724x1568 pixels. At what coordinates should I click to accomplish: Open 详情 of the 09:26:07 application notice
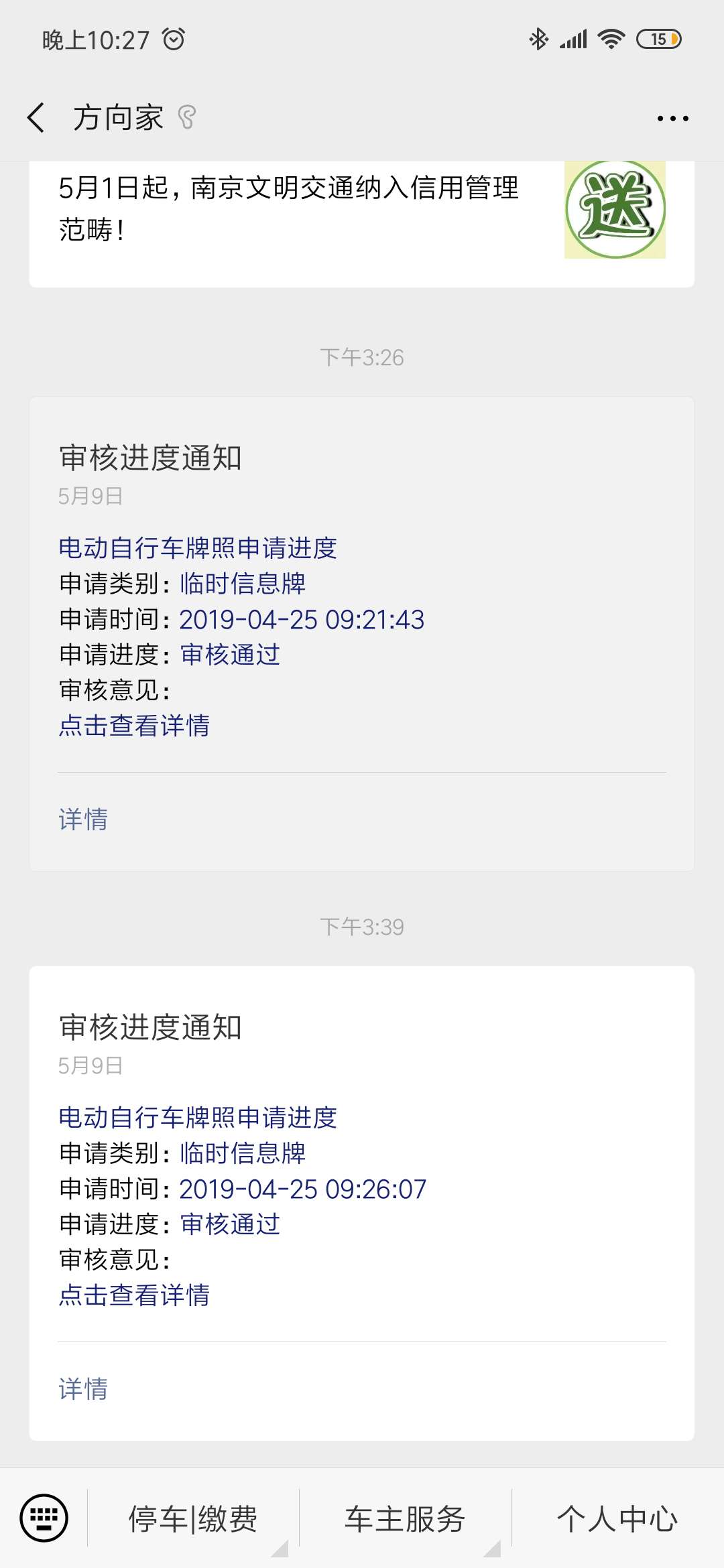point(83,1389)
